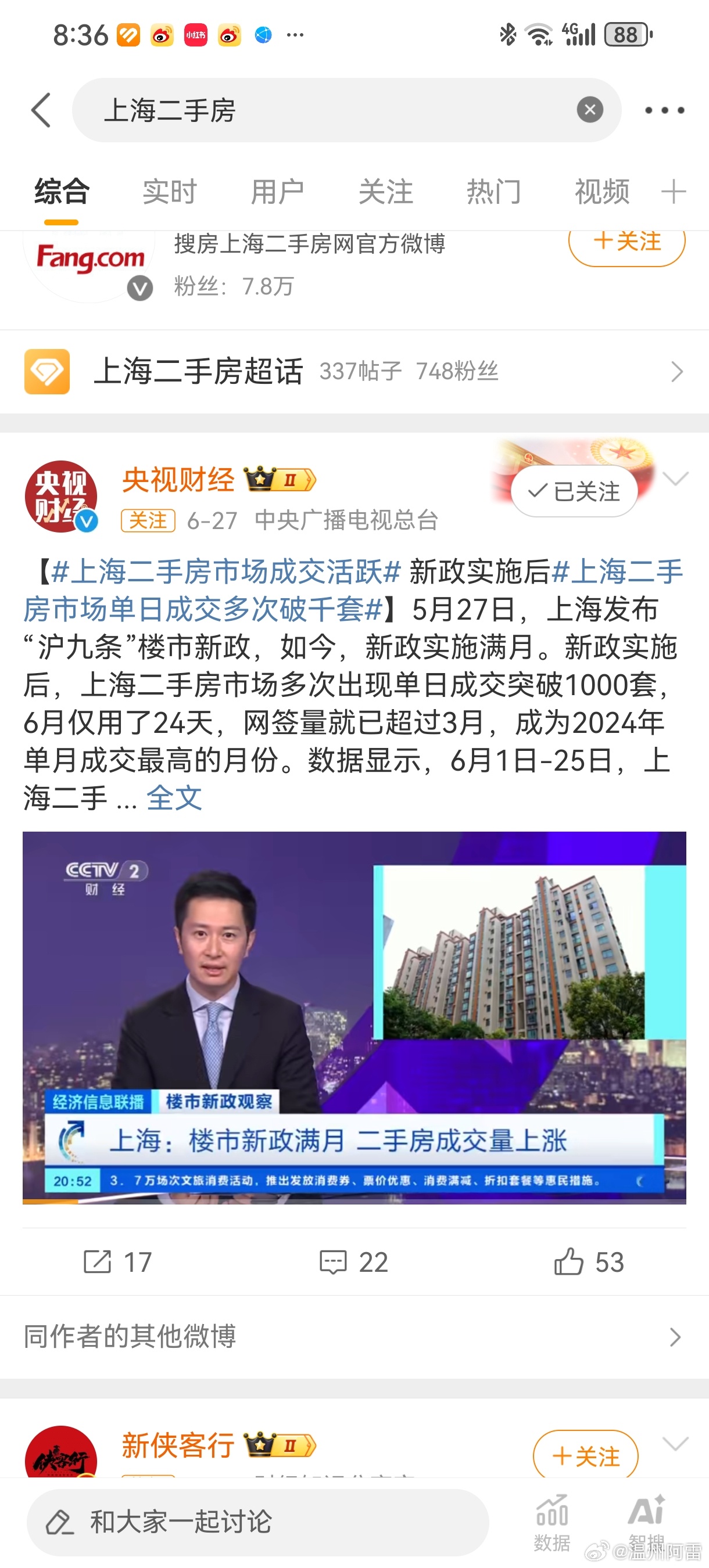This screenshot has height=1568, width=709.
Task: Switch to the 关注 tab
Action: click(x=385, y=192)
